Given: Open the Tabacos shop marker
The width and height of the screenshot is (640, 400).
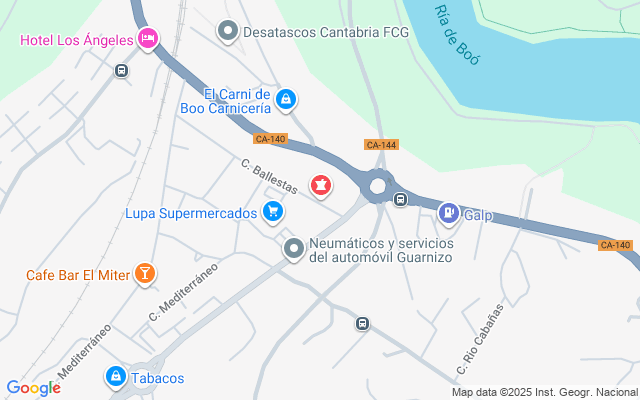Looking at the screenshot, I should coord(115,377).
